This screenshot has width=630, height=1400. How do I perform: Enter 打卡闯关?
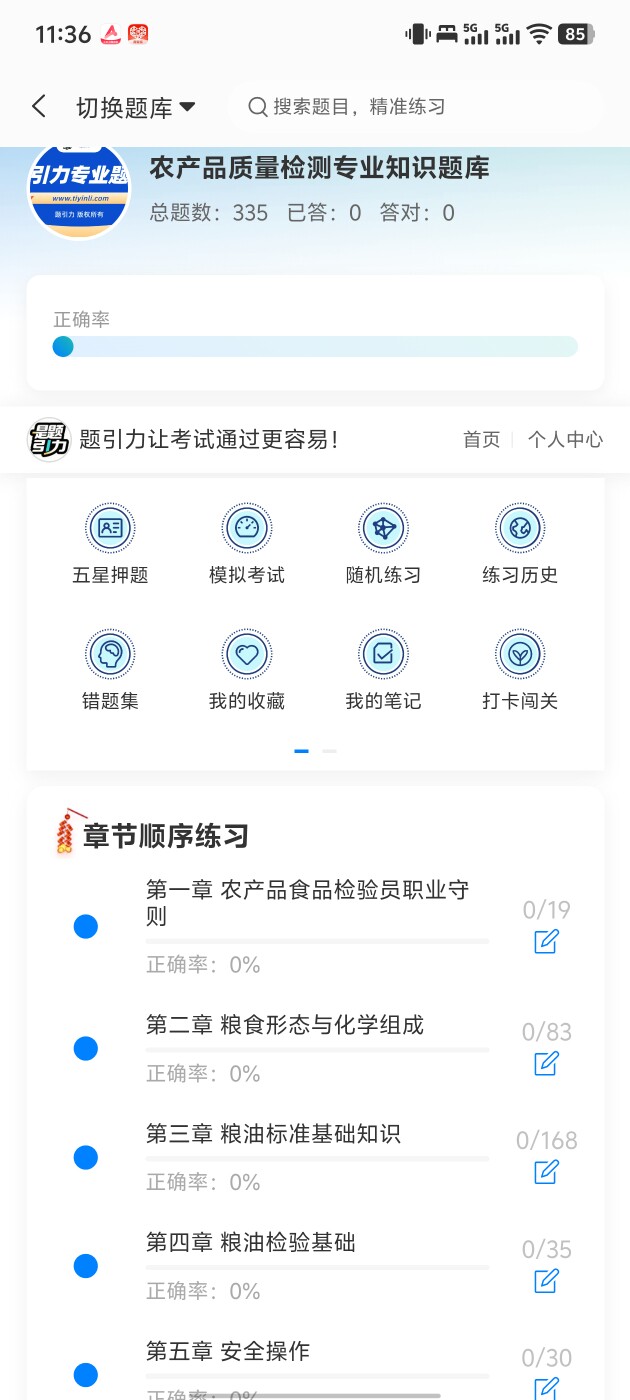[x=519, y=670]
